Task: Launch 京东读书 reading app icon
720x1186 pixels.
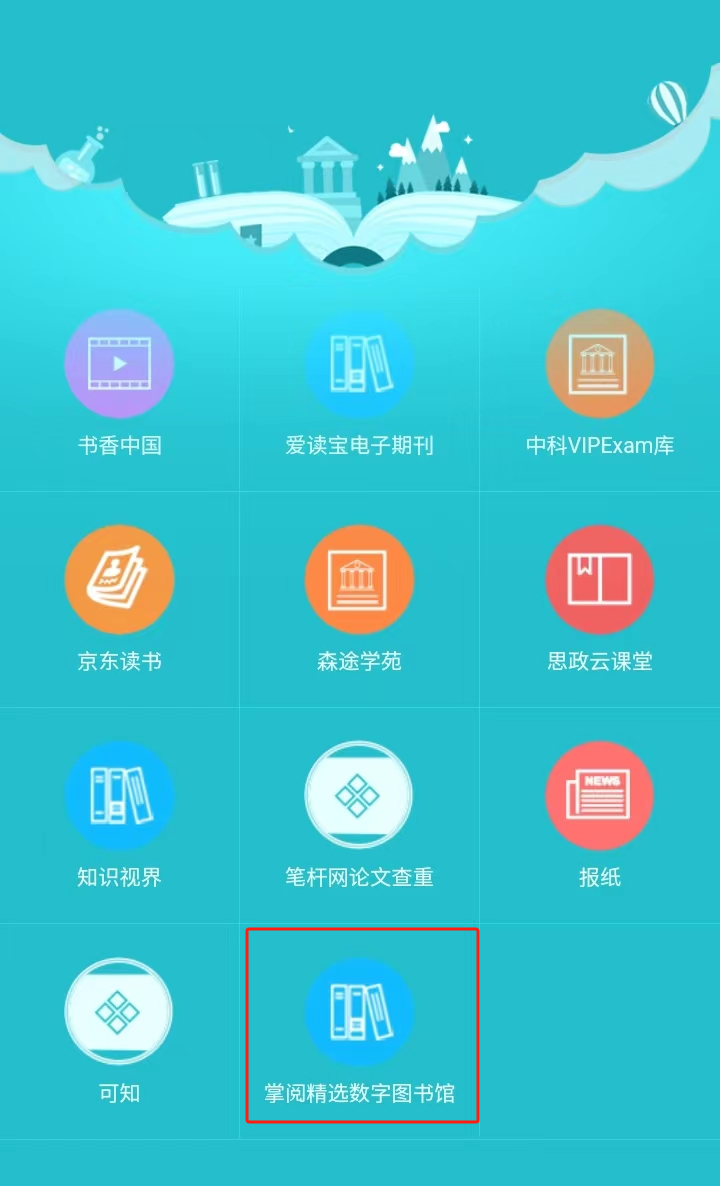Action: (120, 578)
